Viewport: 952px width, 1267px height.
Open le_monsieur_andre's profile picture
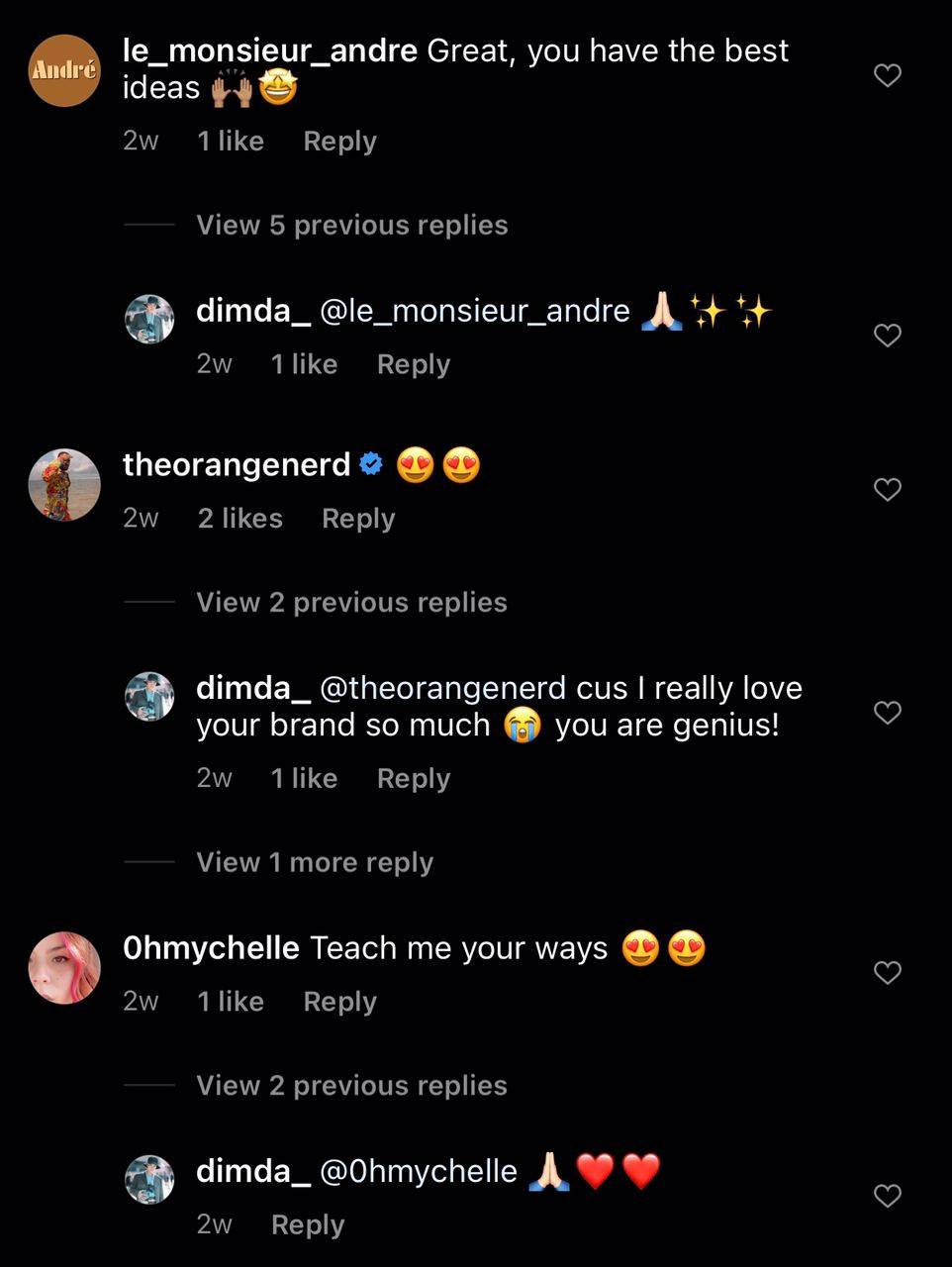pos(64,70)
